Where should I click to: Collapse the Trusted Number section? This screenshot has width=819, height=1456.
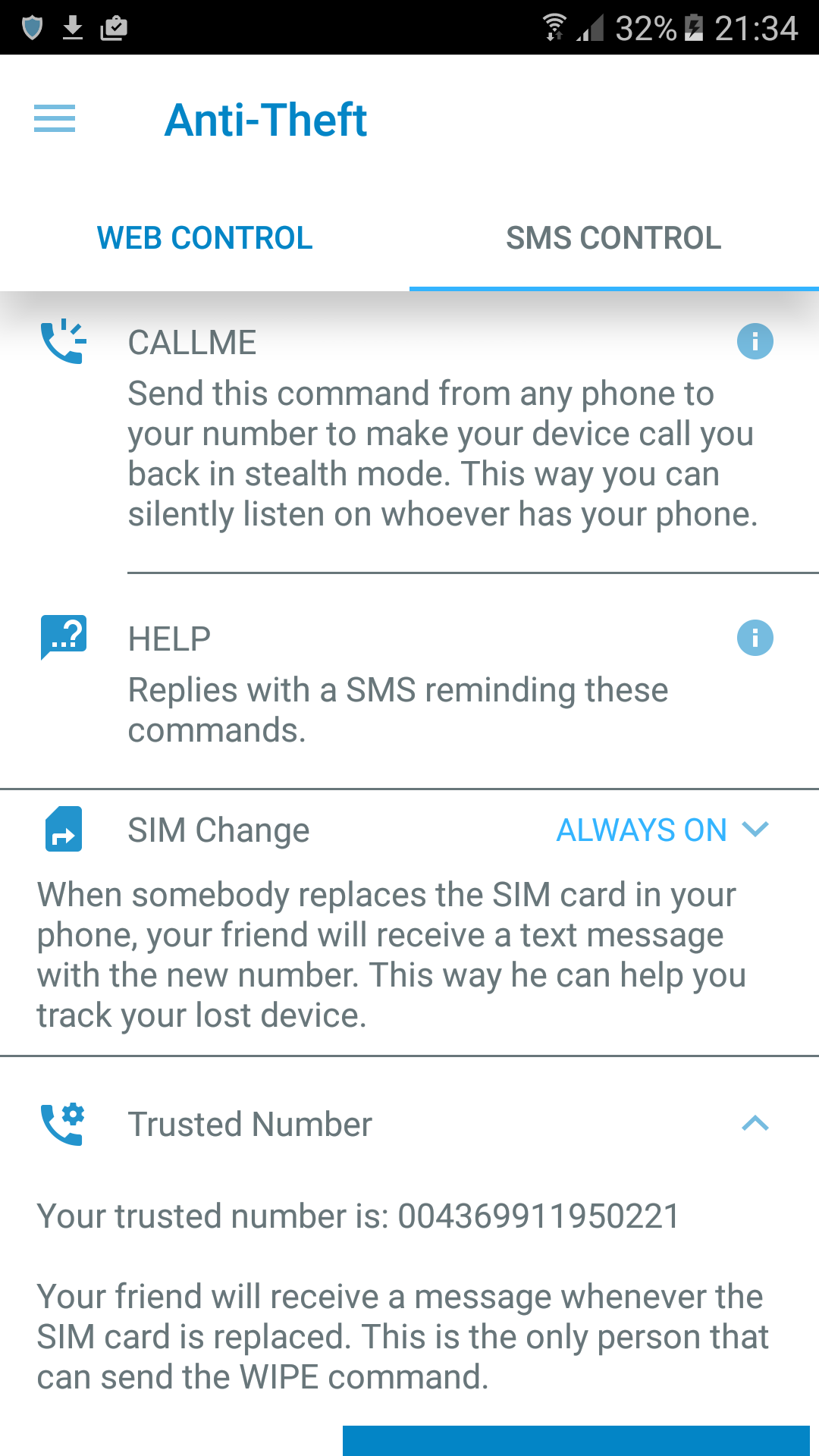point(755,1124)
